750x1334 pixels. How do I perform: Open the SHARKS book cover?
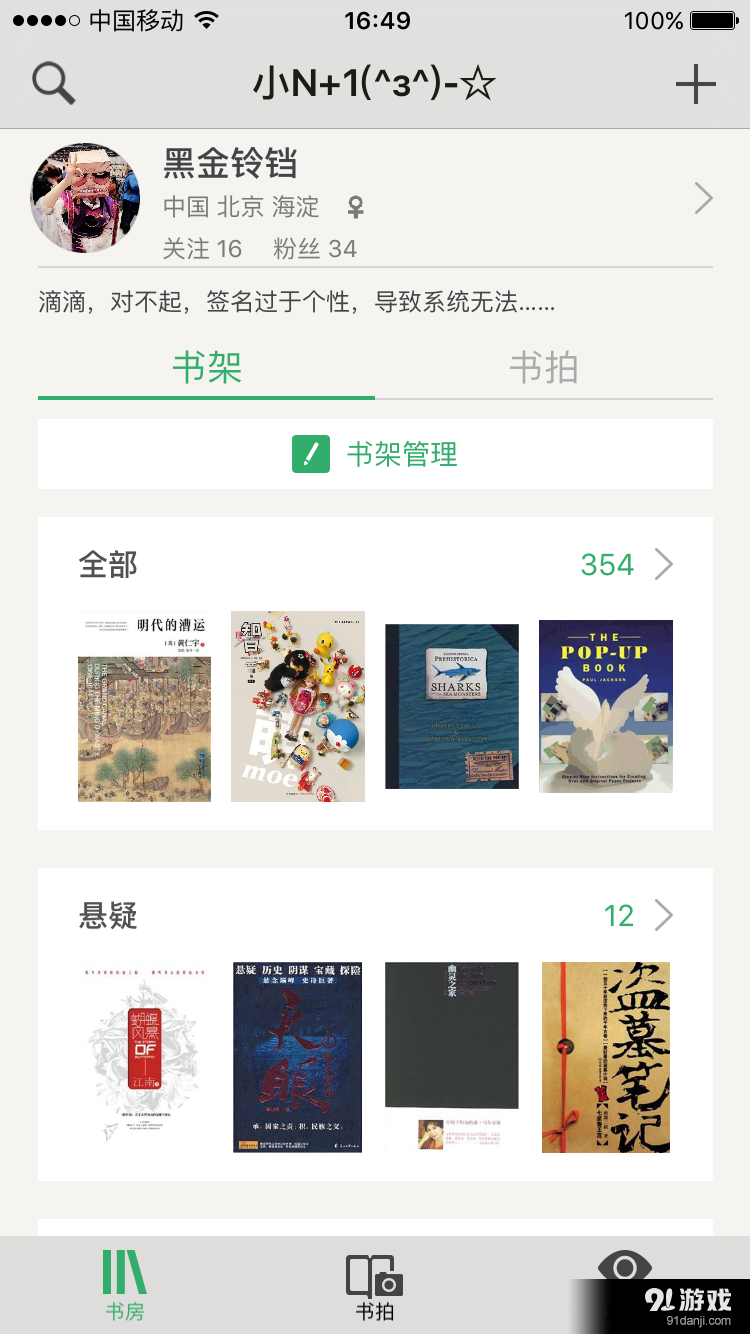pos(452,707)
